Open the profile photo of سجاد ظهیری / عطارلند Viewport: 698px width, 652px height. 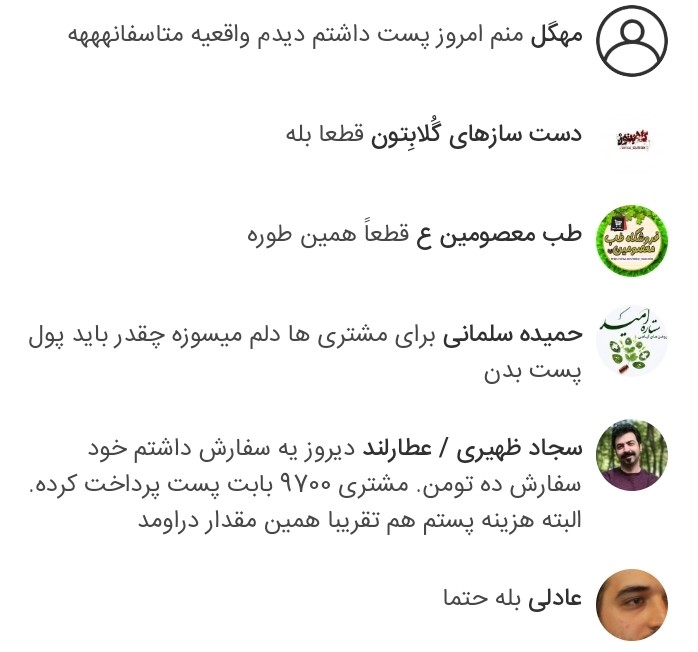pos(632,455)
